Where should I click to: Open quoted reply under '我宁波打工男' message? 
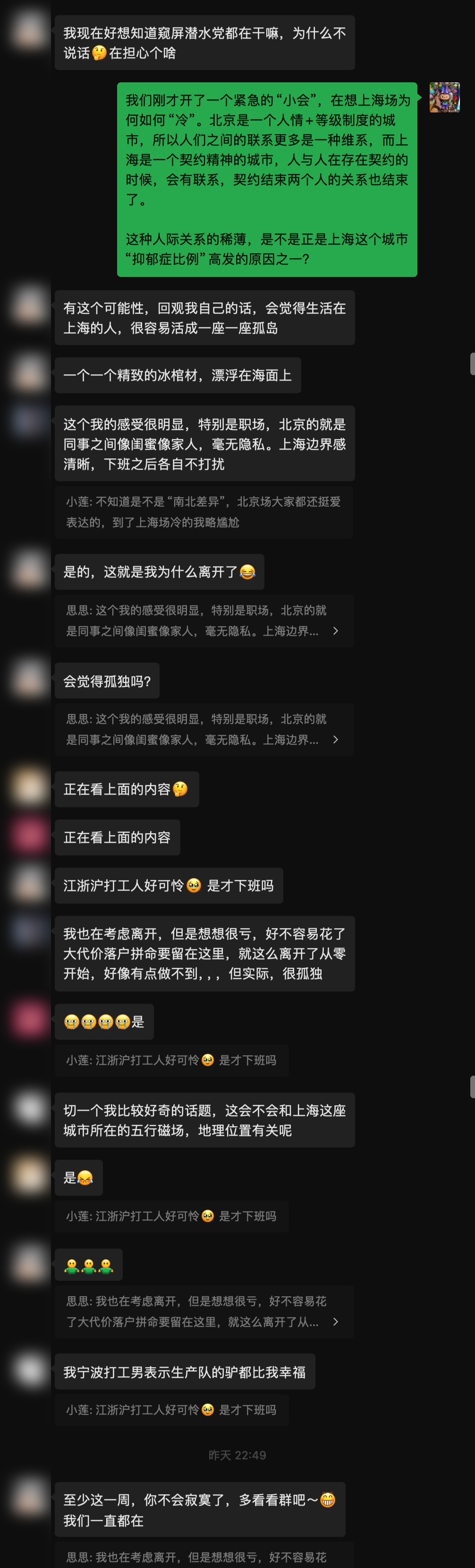click(x=171, y=1410)
